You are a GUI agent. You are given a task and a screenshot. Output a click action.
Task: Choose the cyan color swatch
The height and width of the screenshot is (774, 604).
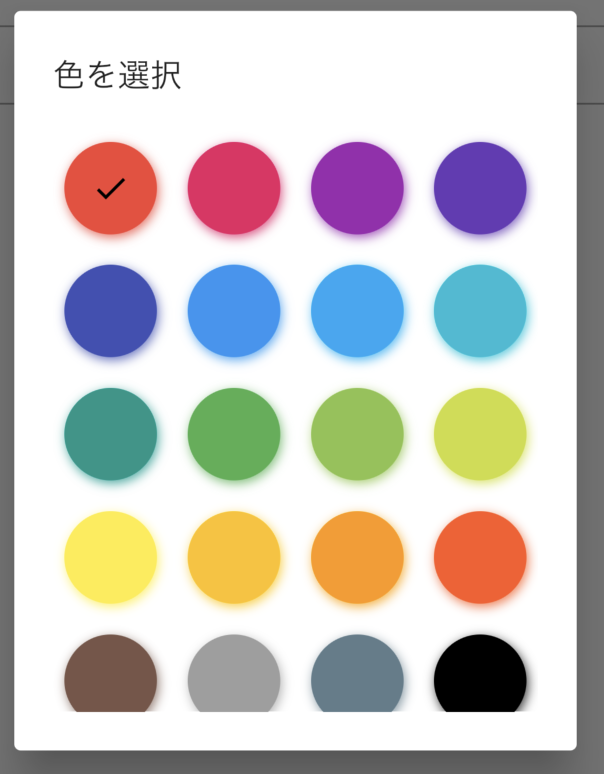[480, 311]
